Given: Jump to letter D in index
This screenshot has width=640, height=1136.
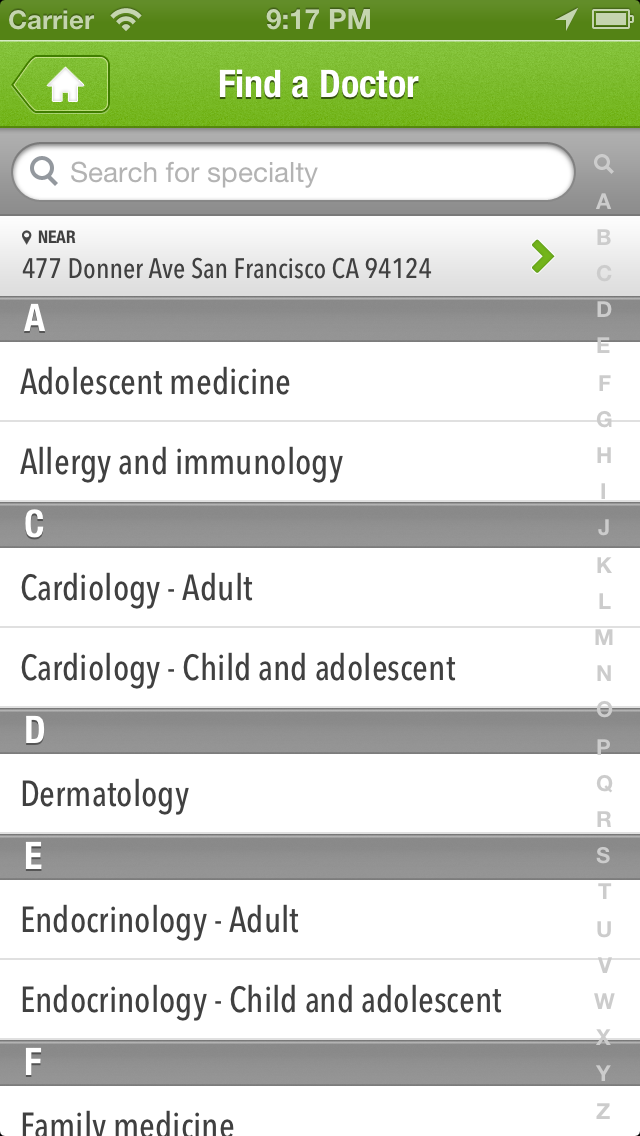Looking at the screenshot, I should pyautogui.click(x=603, y=309).
